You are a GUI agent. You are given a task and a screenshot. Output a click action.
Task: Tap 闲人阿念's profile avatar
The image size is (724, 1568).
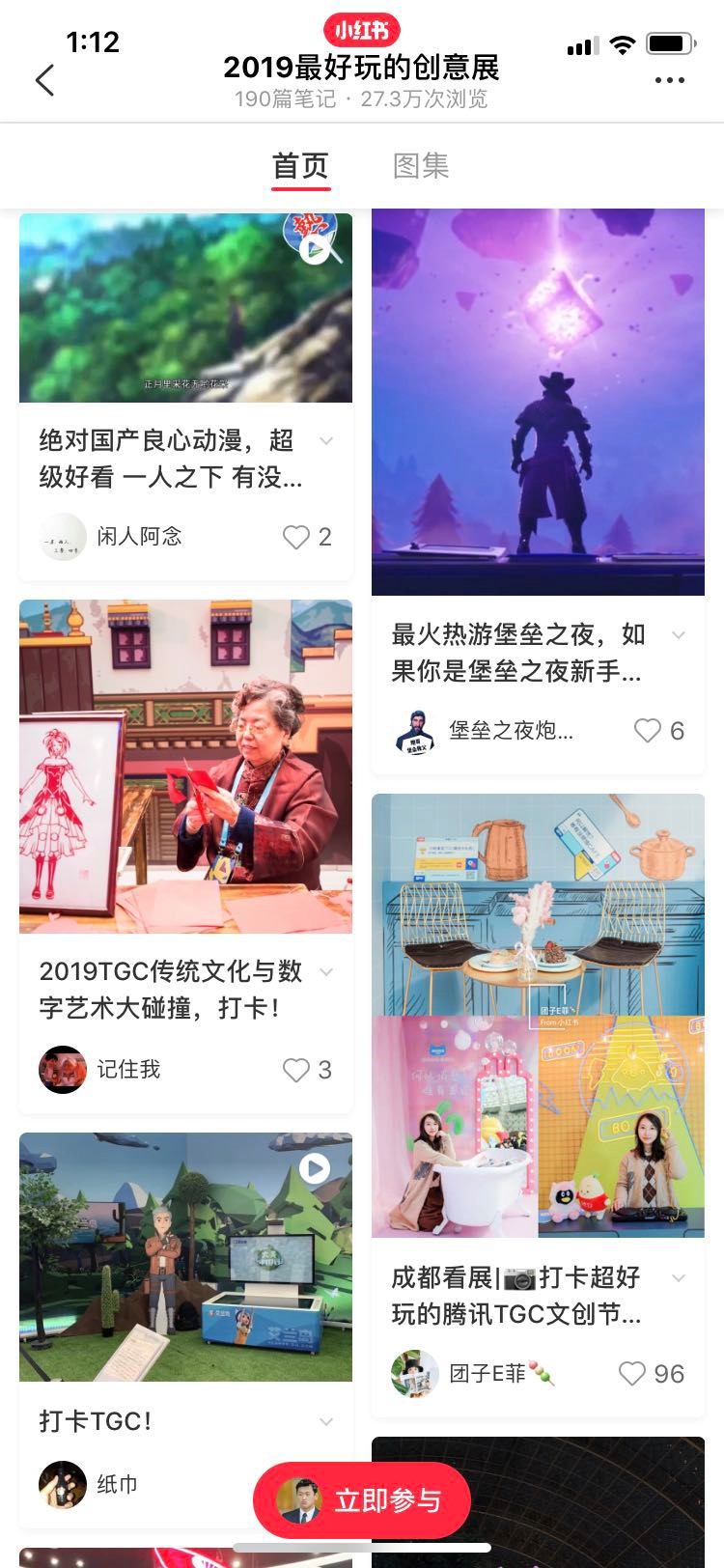(x=62, y=537)
